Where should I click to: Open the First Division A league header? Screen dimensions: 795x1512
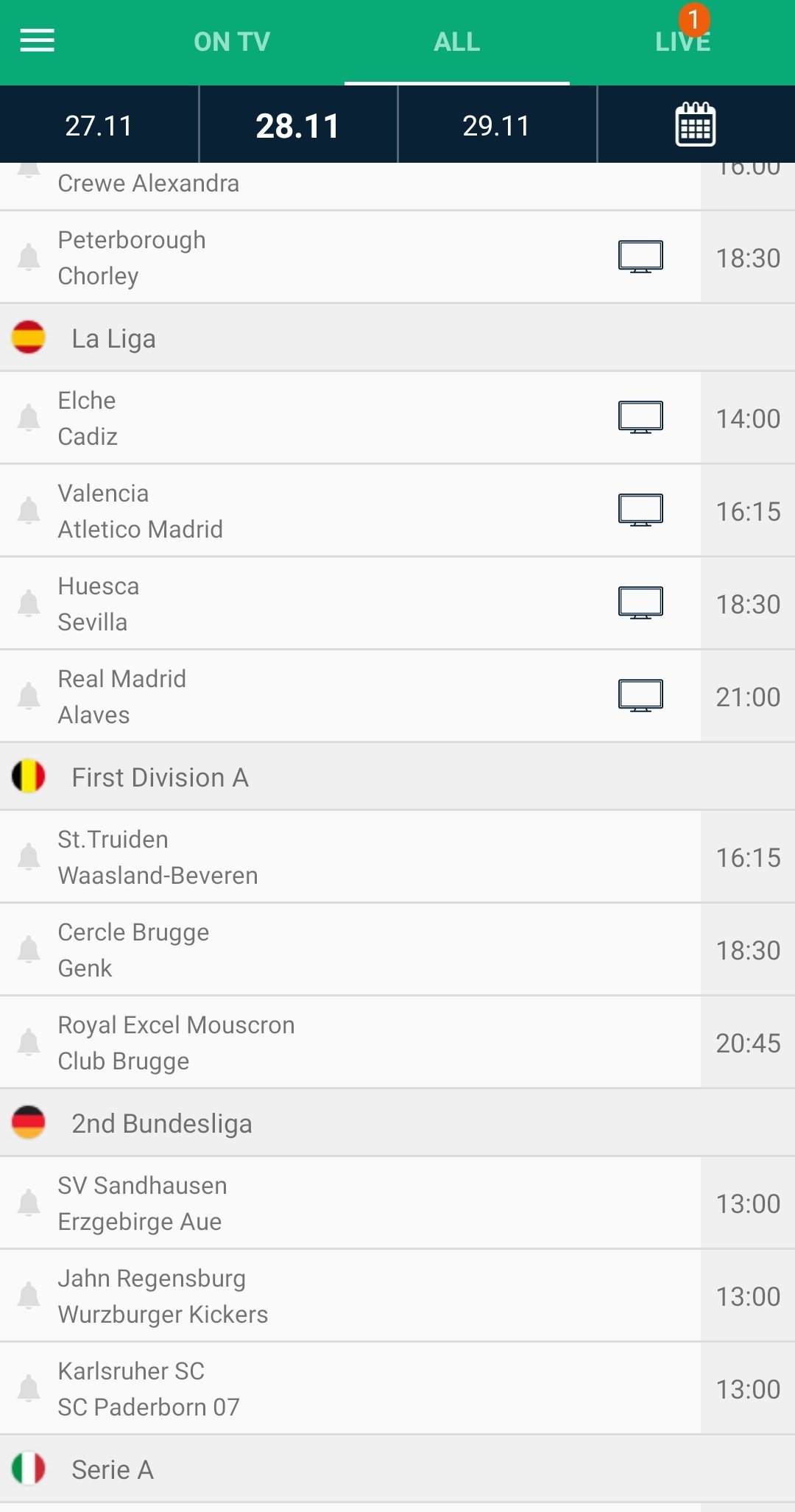[397, 777]
